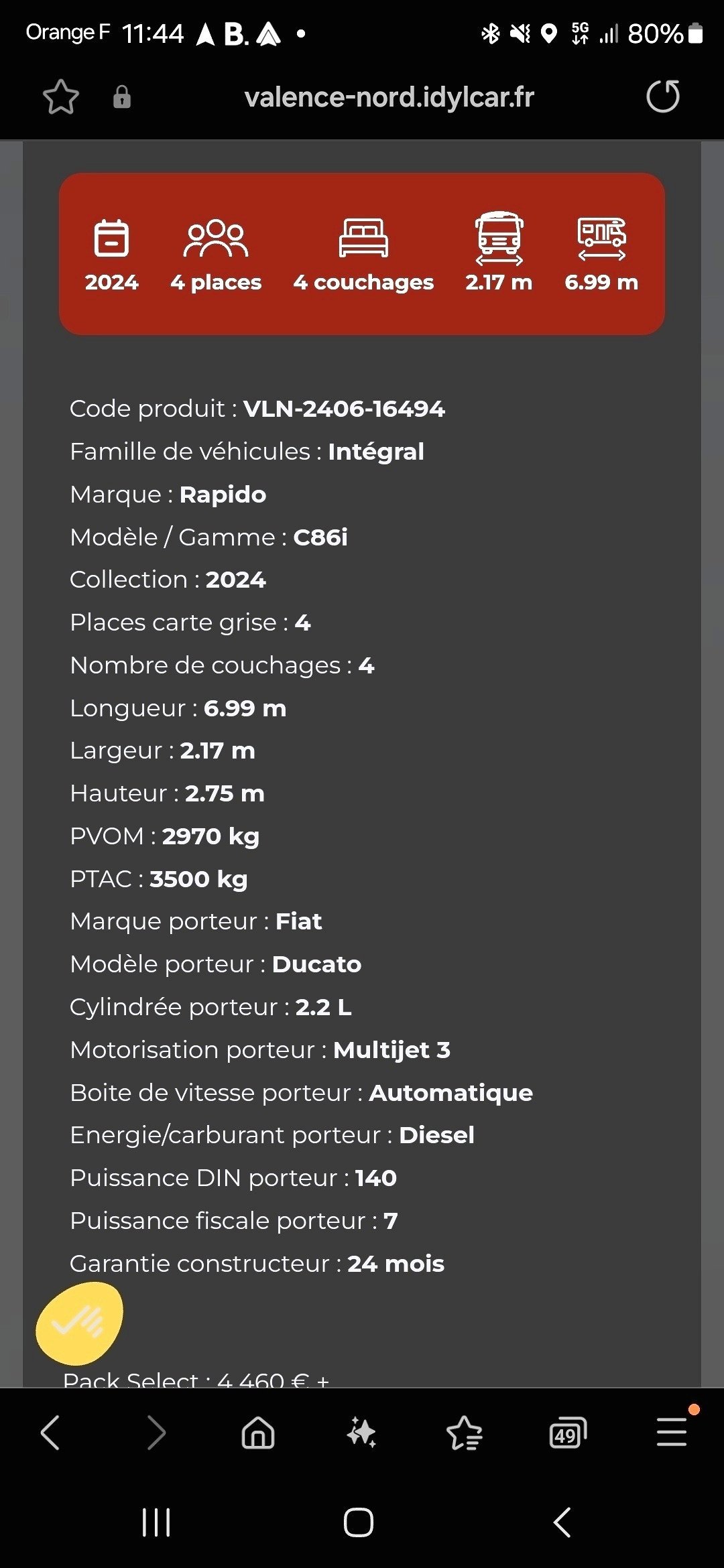Open the browser home page
The image size is (724, 1568).
click(258, 1433)
